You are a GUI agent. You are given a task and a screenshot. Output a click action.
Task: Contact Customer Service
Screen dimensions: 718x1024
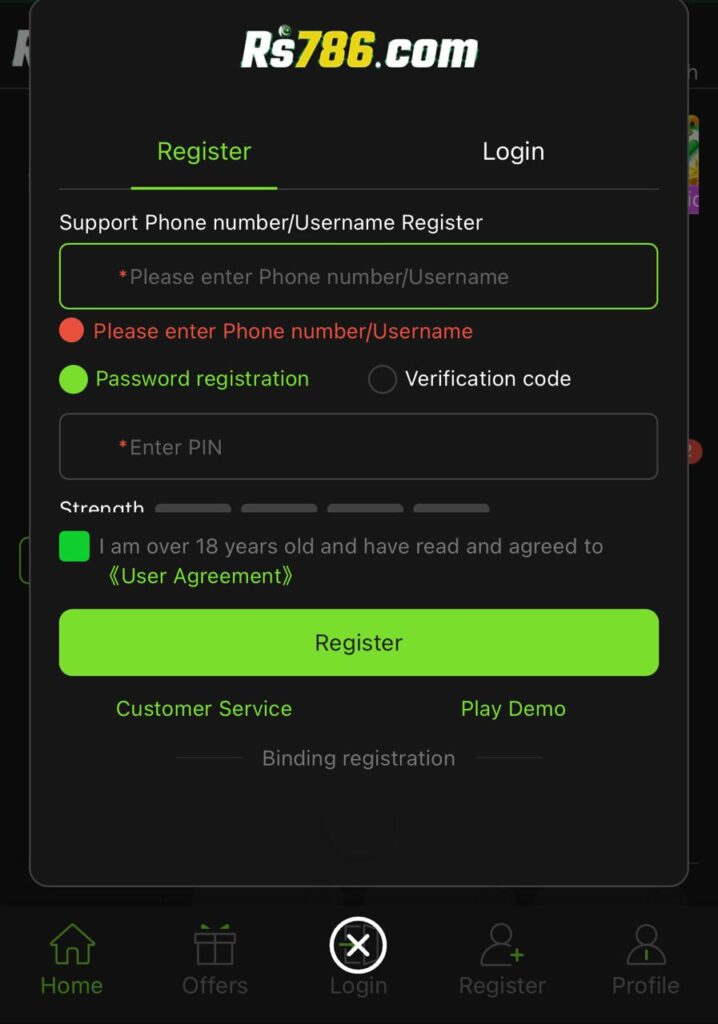click(204, 709)
